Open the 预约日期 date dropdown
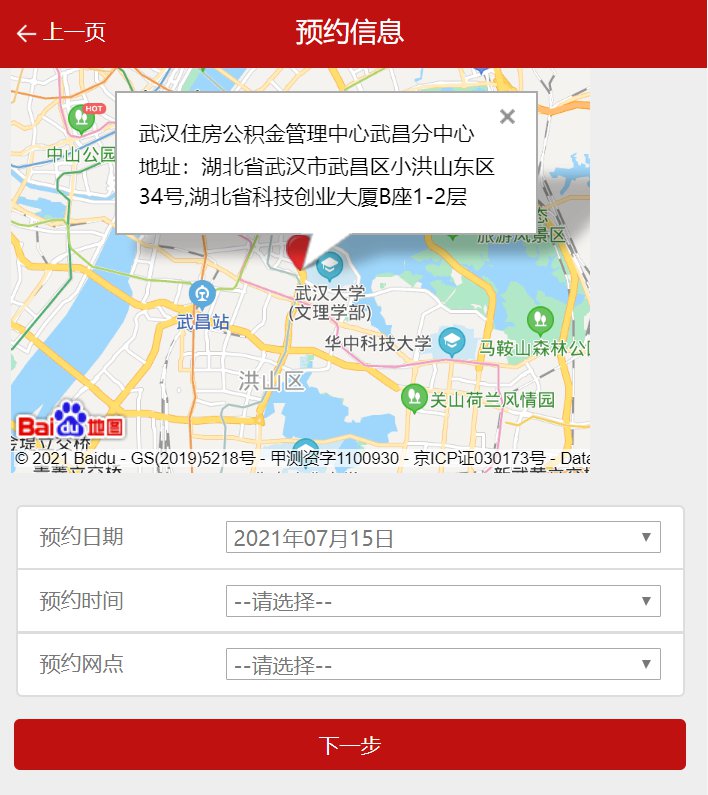 443,538
